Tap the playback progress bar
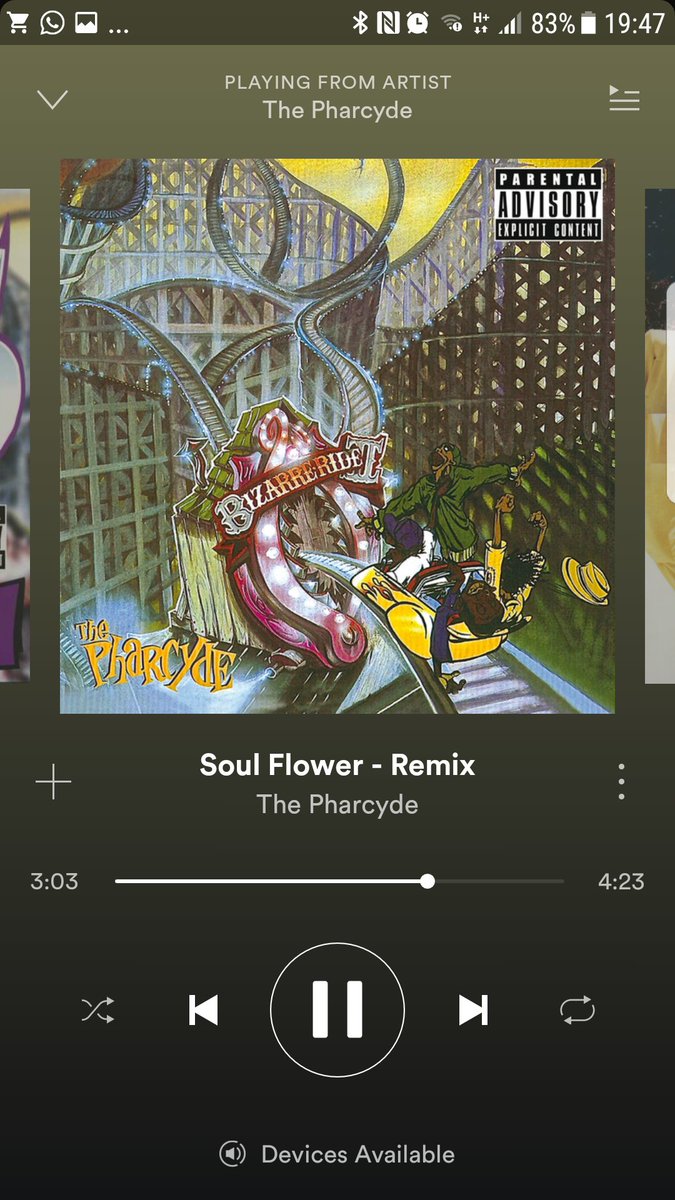Image resolution: width=675 pixels, height=1200 pixels. [x=340, y=881]
